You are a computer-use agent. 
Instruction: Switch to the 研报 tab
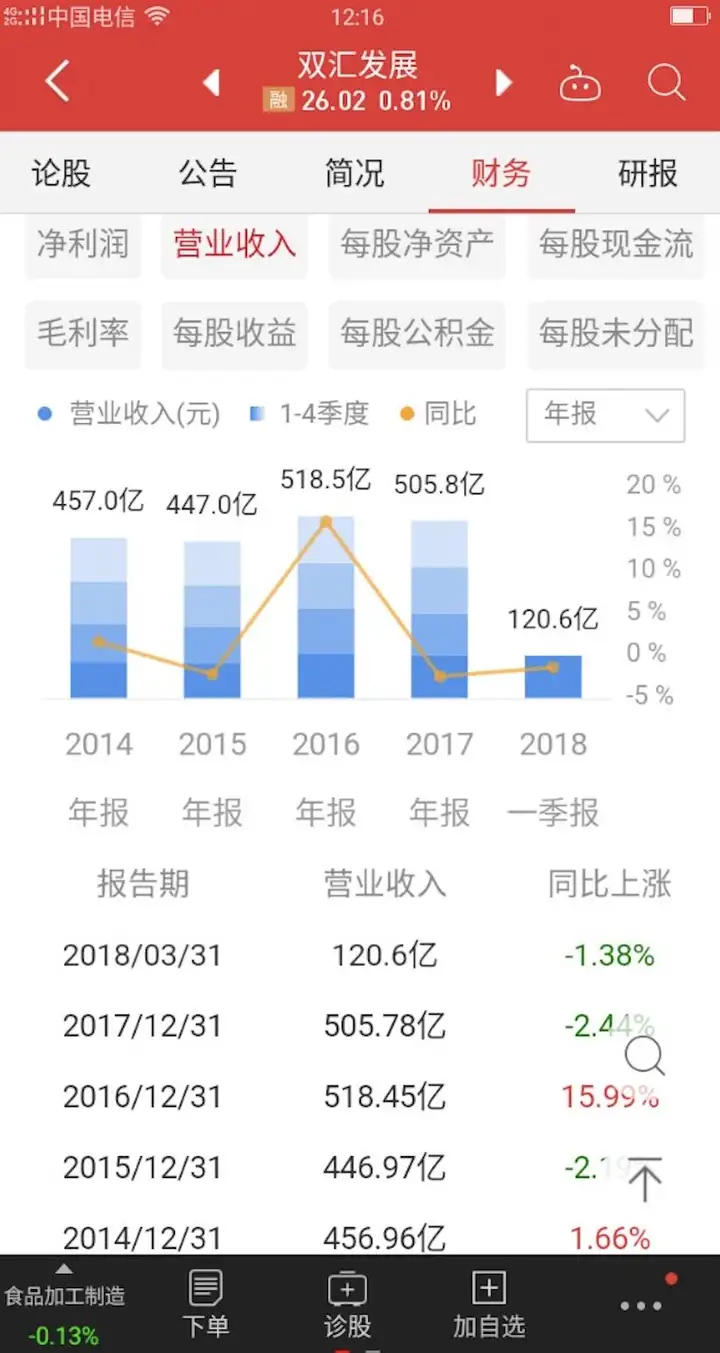coord(648,173)
